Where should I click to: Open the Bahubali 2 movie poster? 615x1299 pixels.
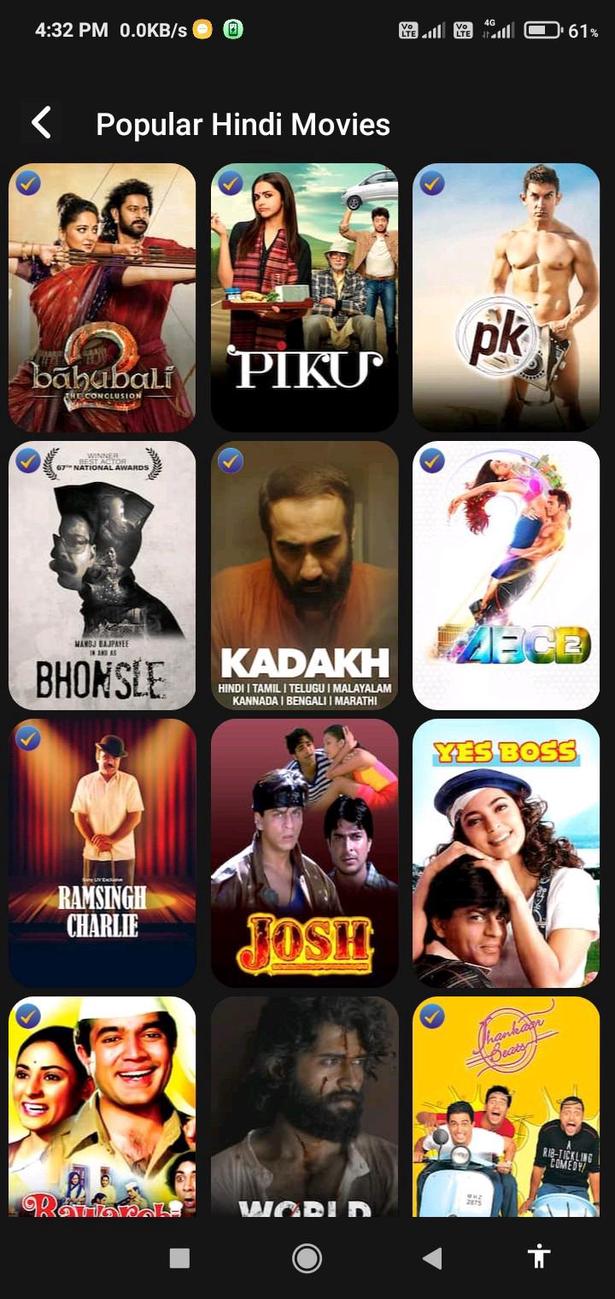(102, 297)
